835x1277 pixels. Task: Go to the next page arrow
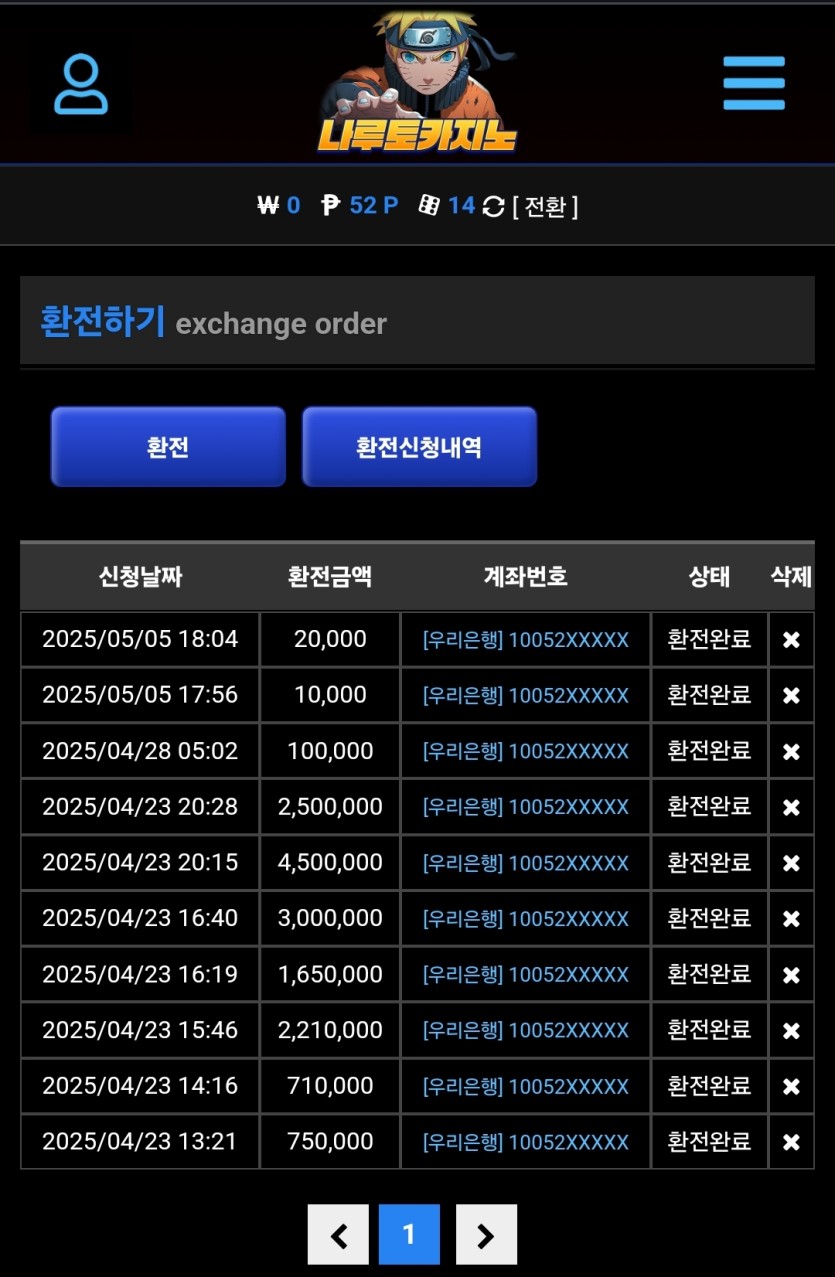486,1235
